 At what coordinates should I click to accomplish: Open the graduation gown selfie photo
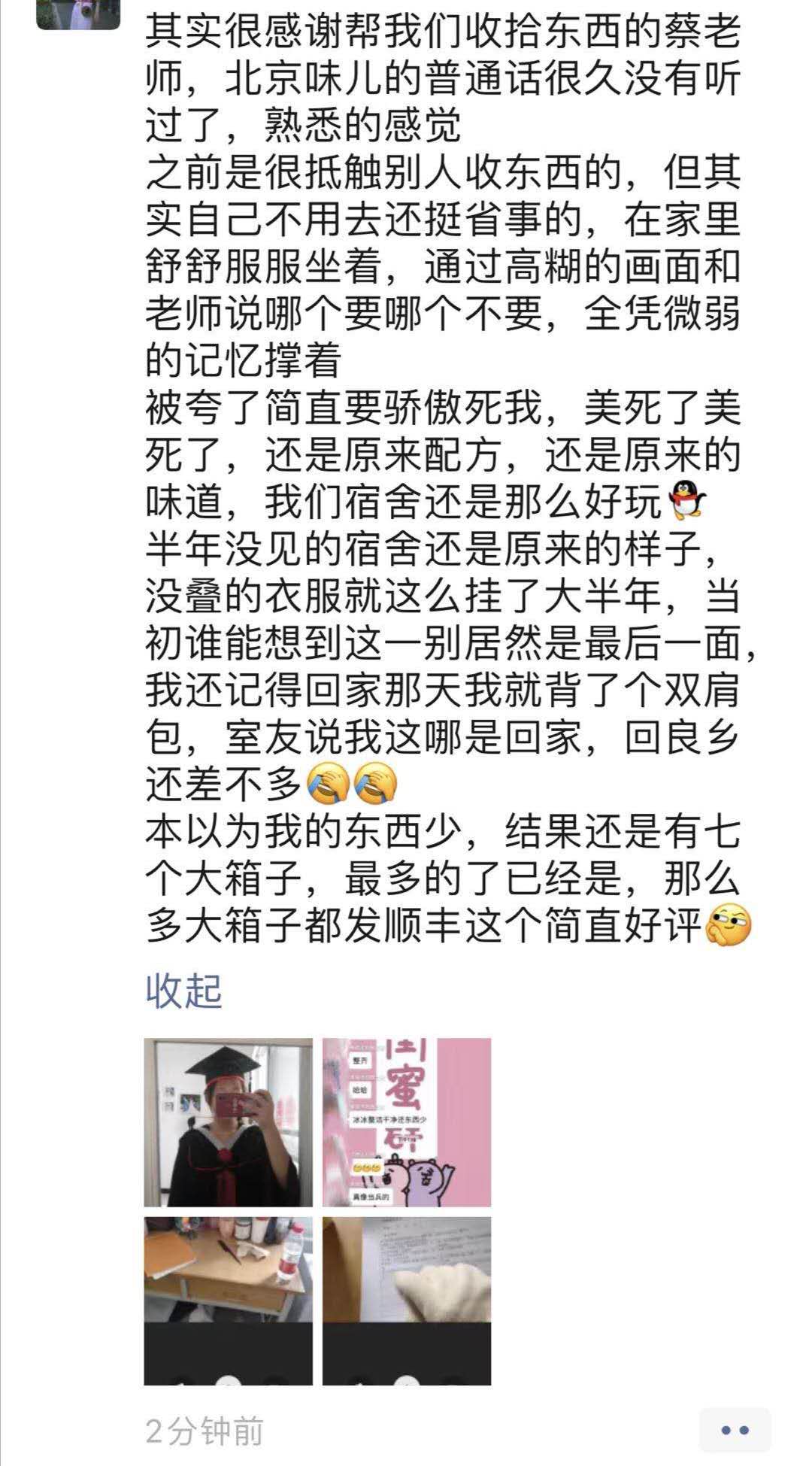[228, 1122]
